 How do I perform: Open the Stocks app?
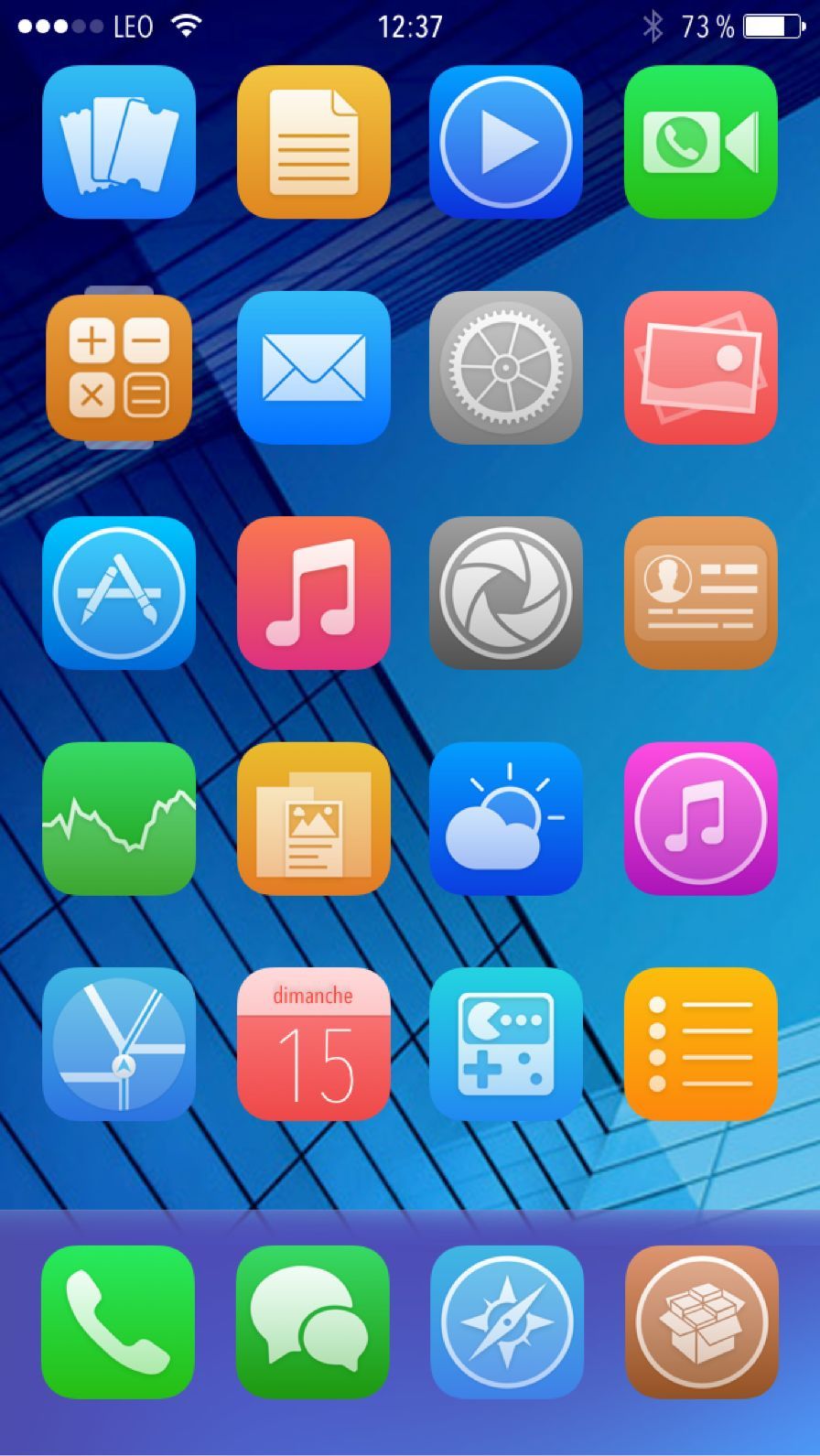point(120,819)
